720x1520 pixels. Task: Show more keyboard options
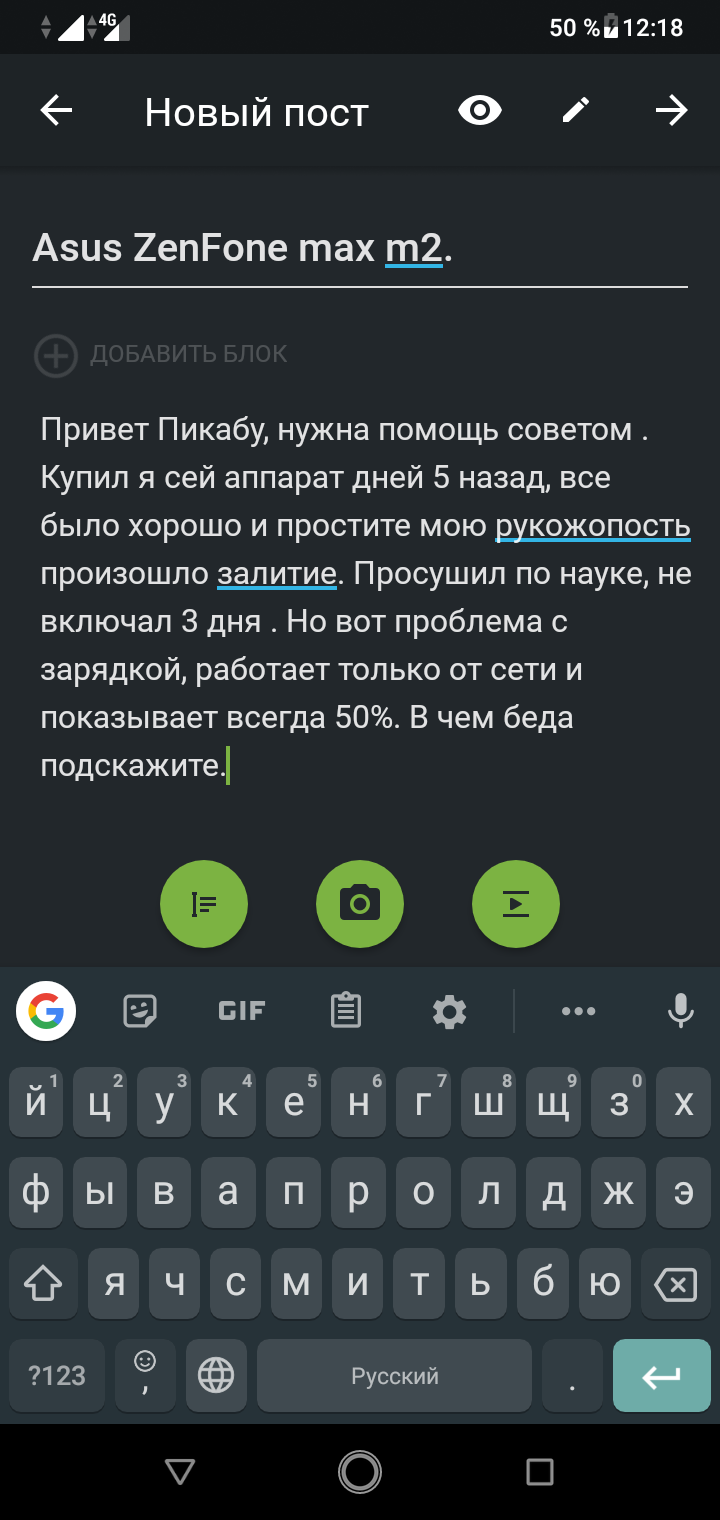(x=578, y=1012)
